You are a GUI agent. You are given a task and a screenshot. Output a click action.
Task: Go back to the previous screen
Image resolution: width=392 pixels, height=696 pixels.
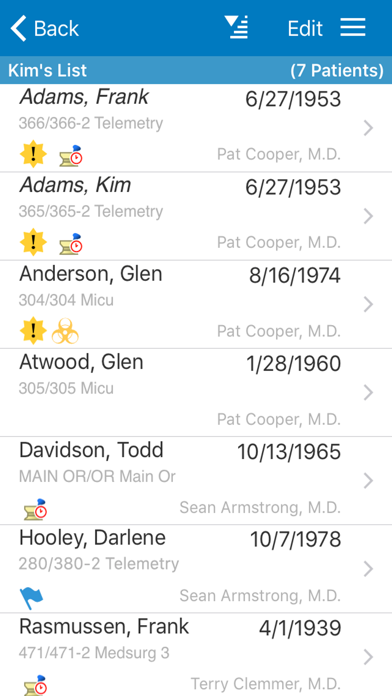(x=44, y=28)
